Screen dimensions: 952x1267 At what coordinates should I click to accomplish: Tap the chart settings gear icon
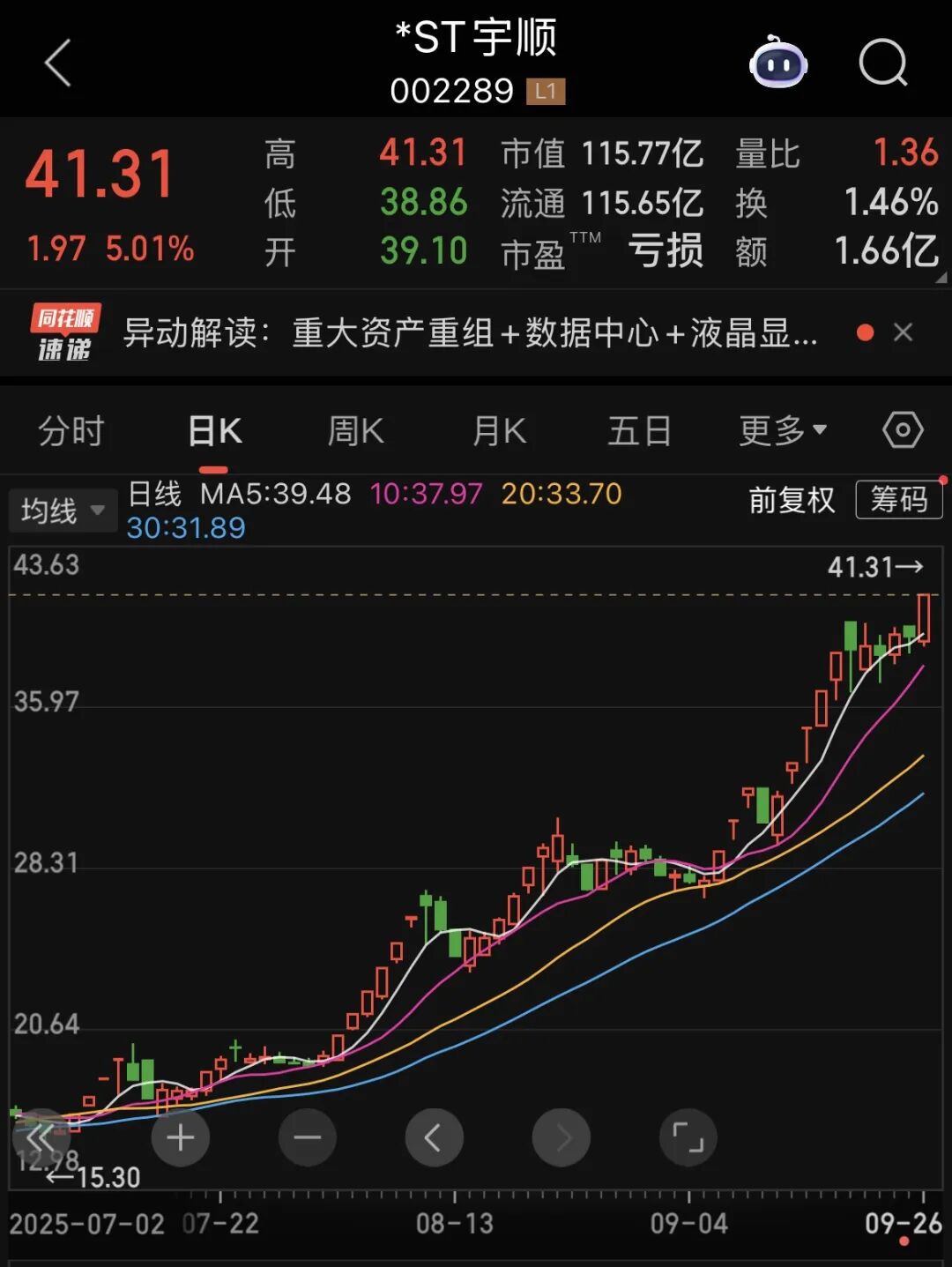[x=901, y=431]
